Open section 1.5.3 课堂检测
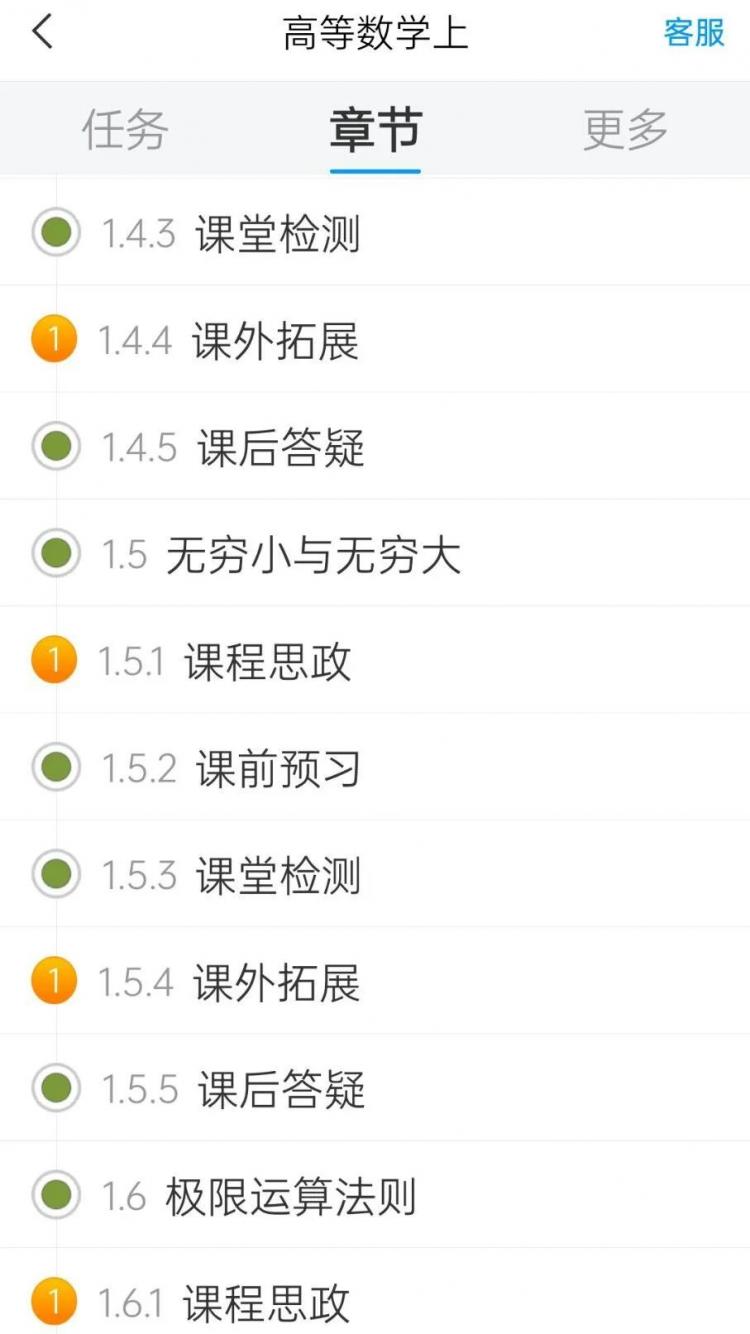 (375, 875)
